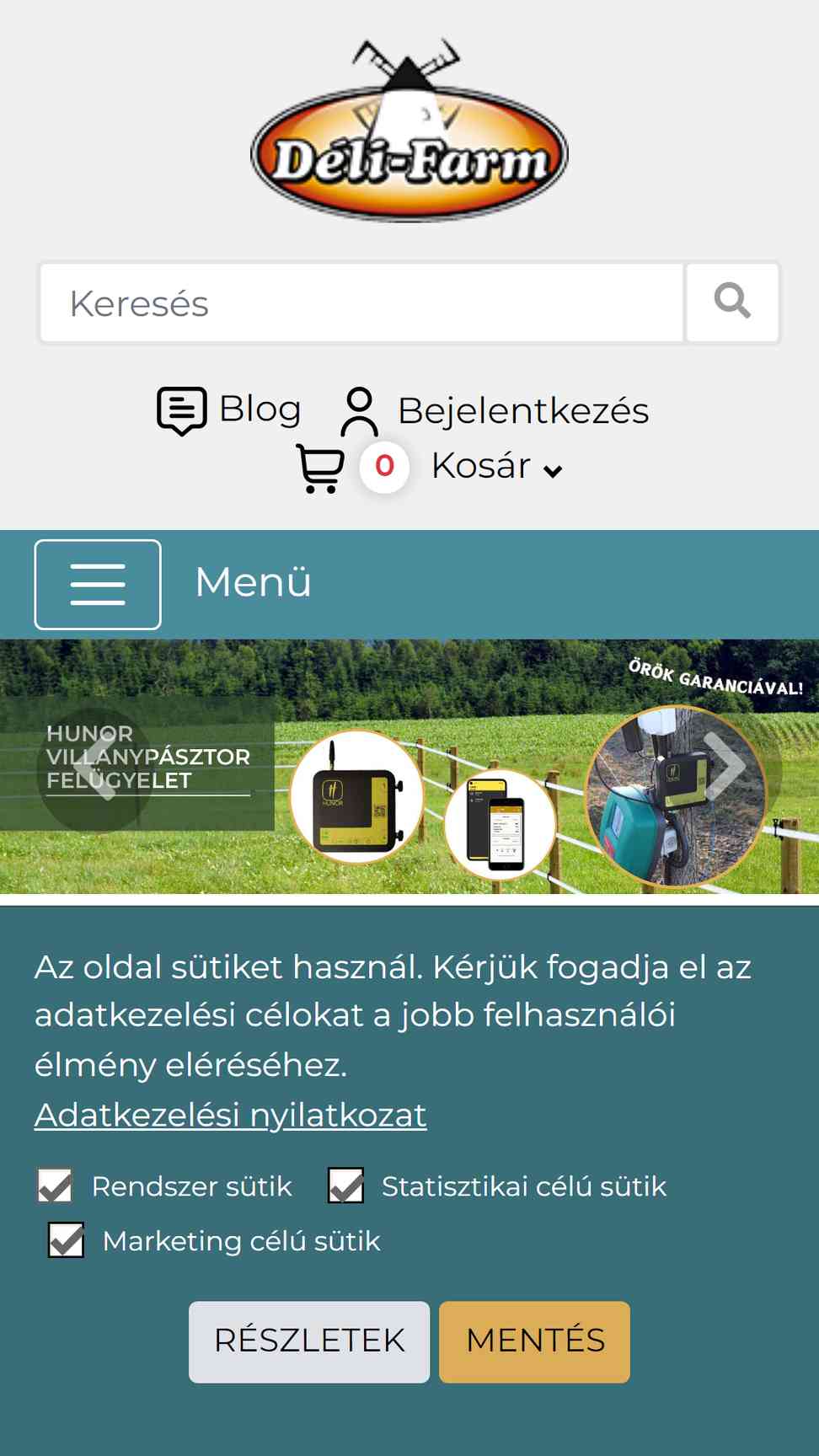Open the Déli-Farm logo homepage
The image size is (819, 1456).
[x=409, y=131]
